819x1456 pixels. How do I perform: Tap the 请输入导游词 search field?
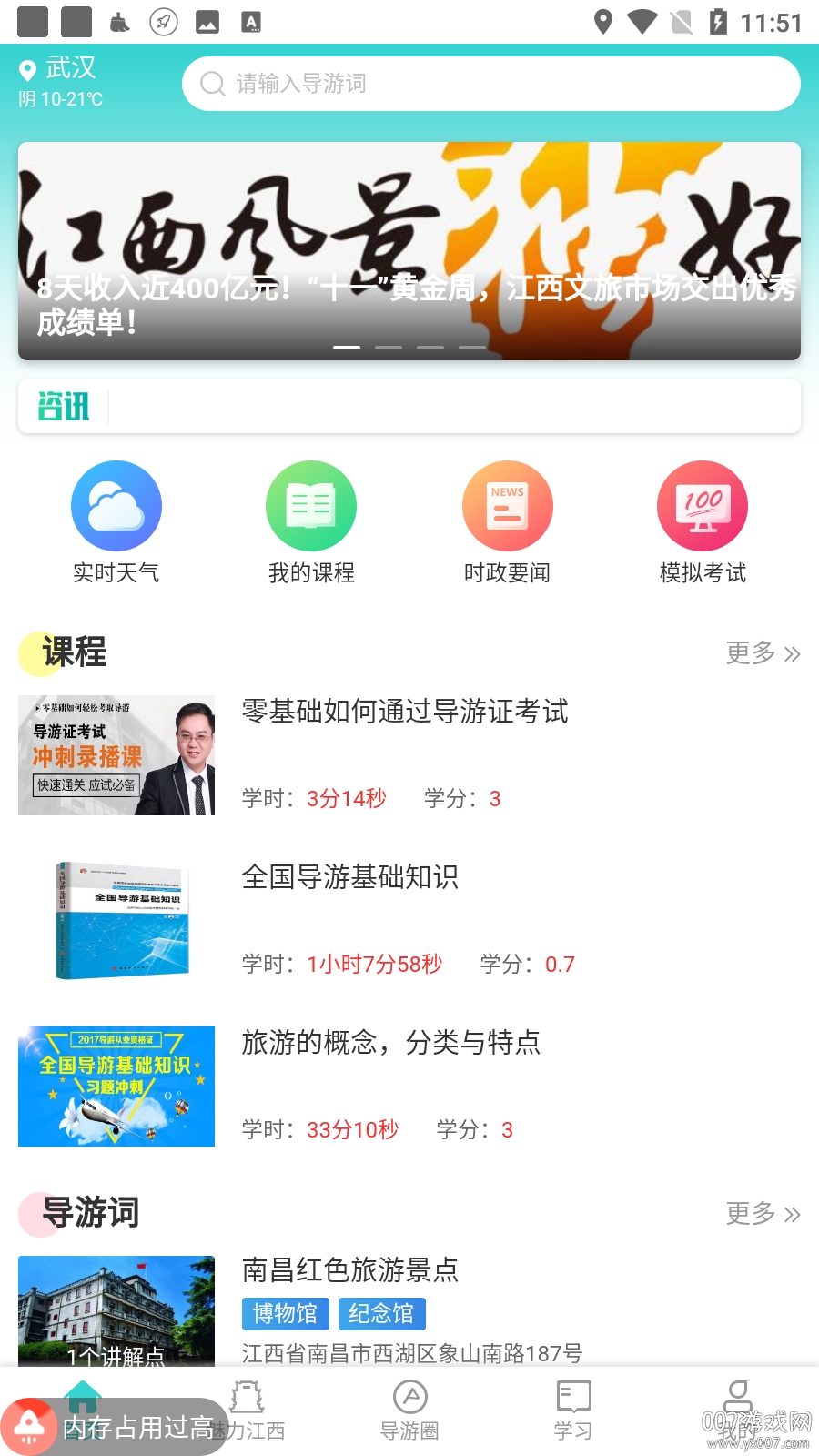coord(491,83)
